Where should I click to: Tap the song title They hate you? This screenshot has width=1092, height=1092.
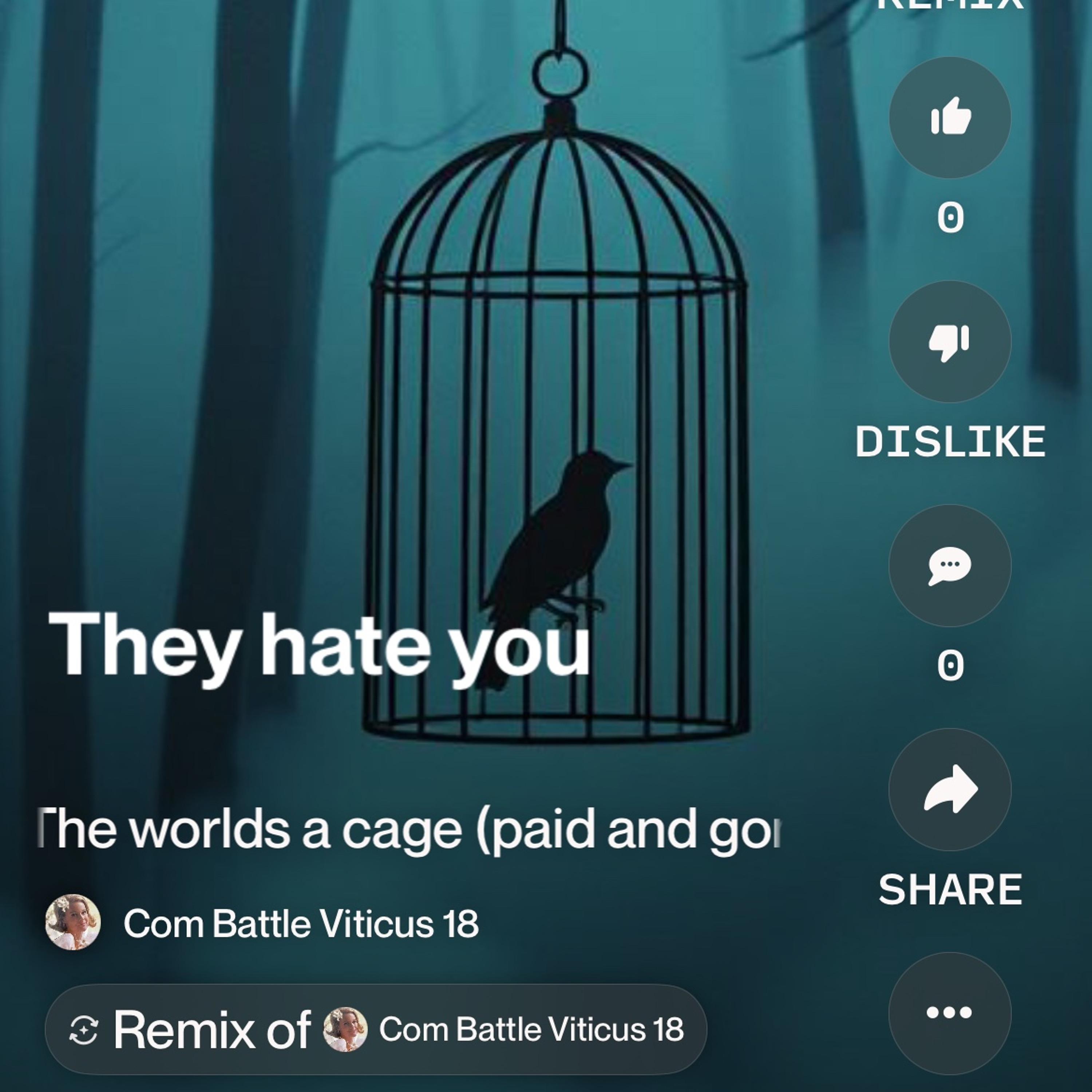(x=319, y=645)
